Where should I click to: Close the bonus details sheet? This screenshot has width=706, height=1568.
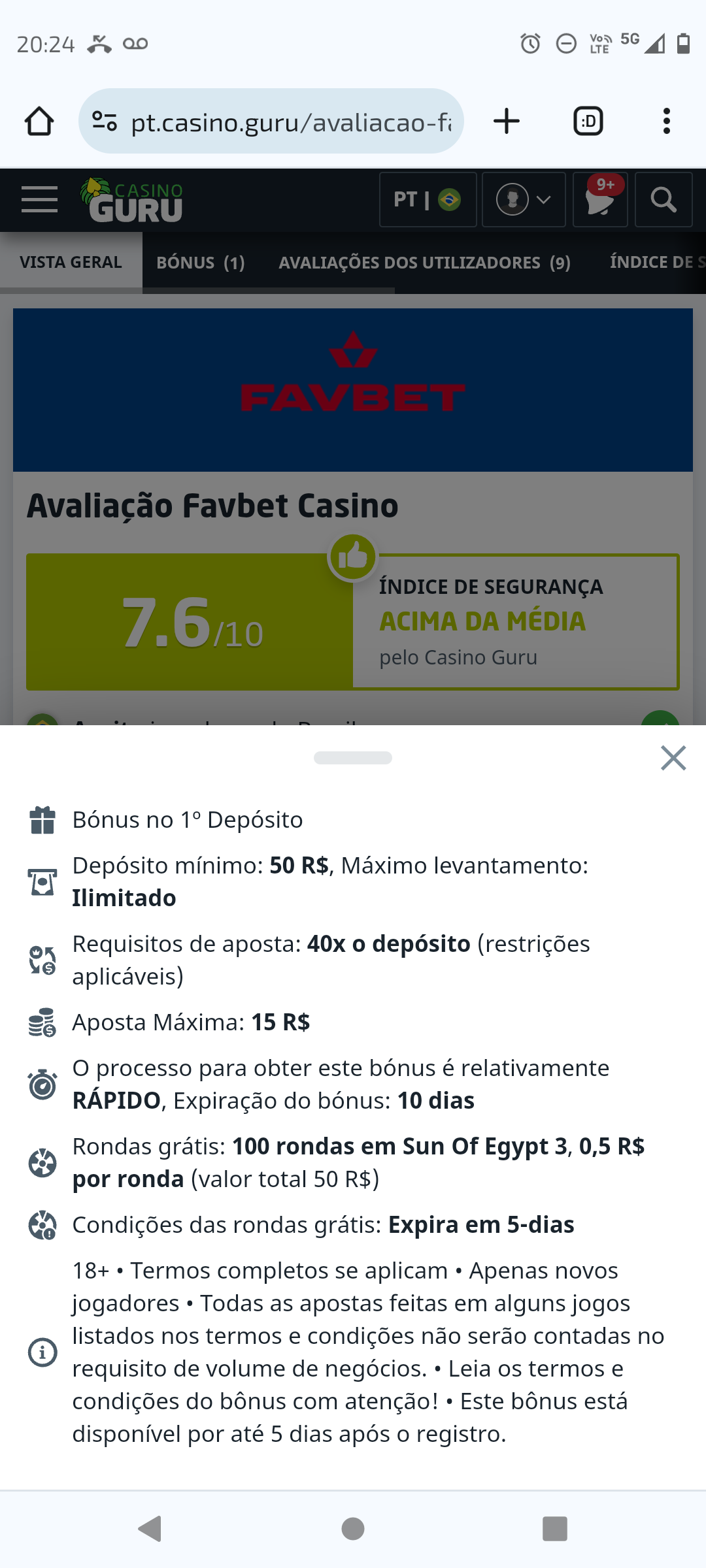[x=673, y=758]
